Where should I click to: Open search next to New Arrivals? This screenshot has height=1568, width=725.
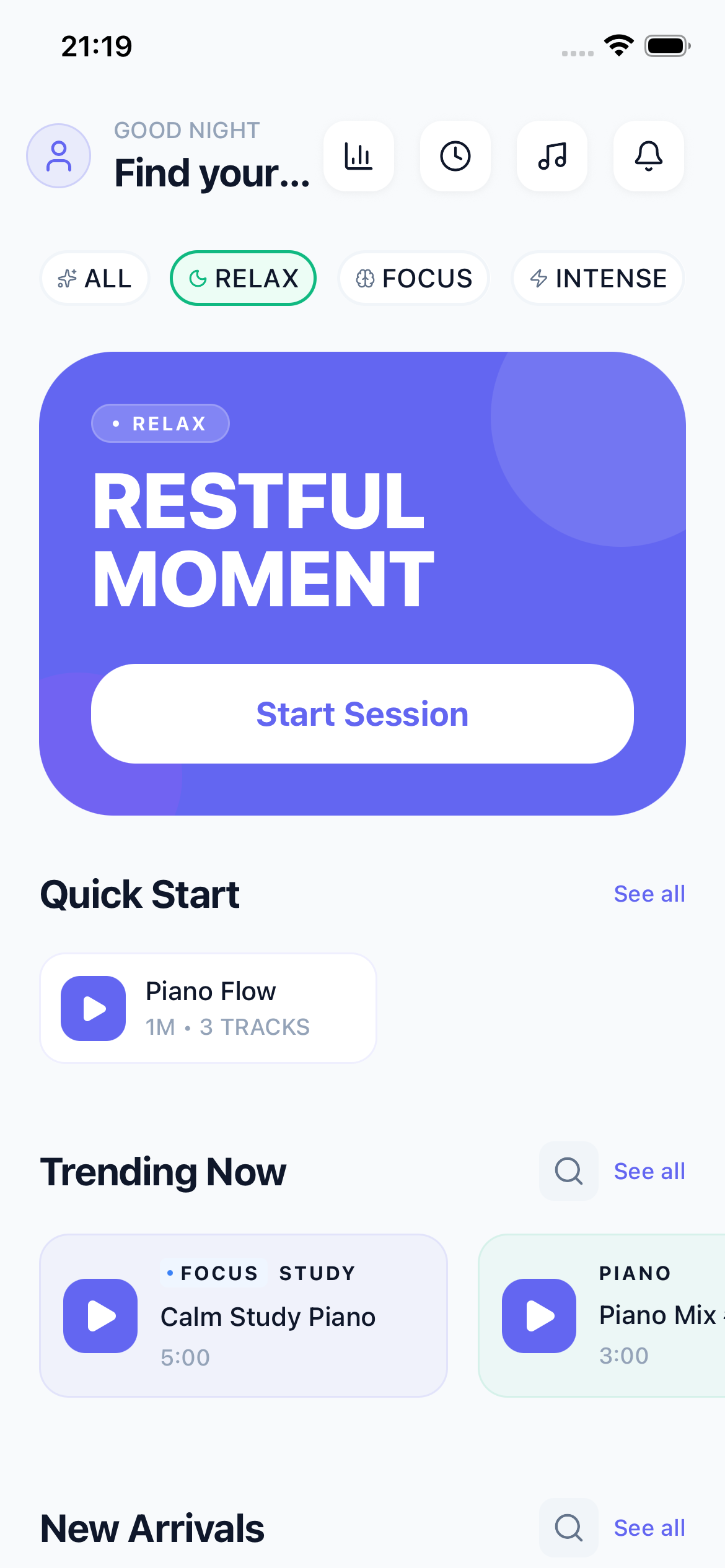pyautogui.click(x=568, y=1527)
